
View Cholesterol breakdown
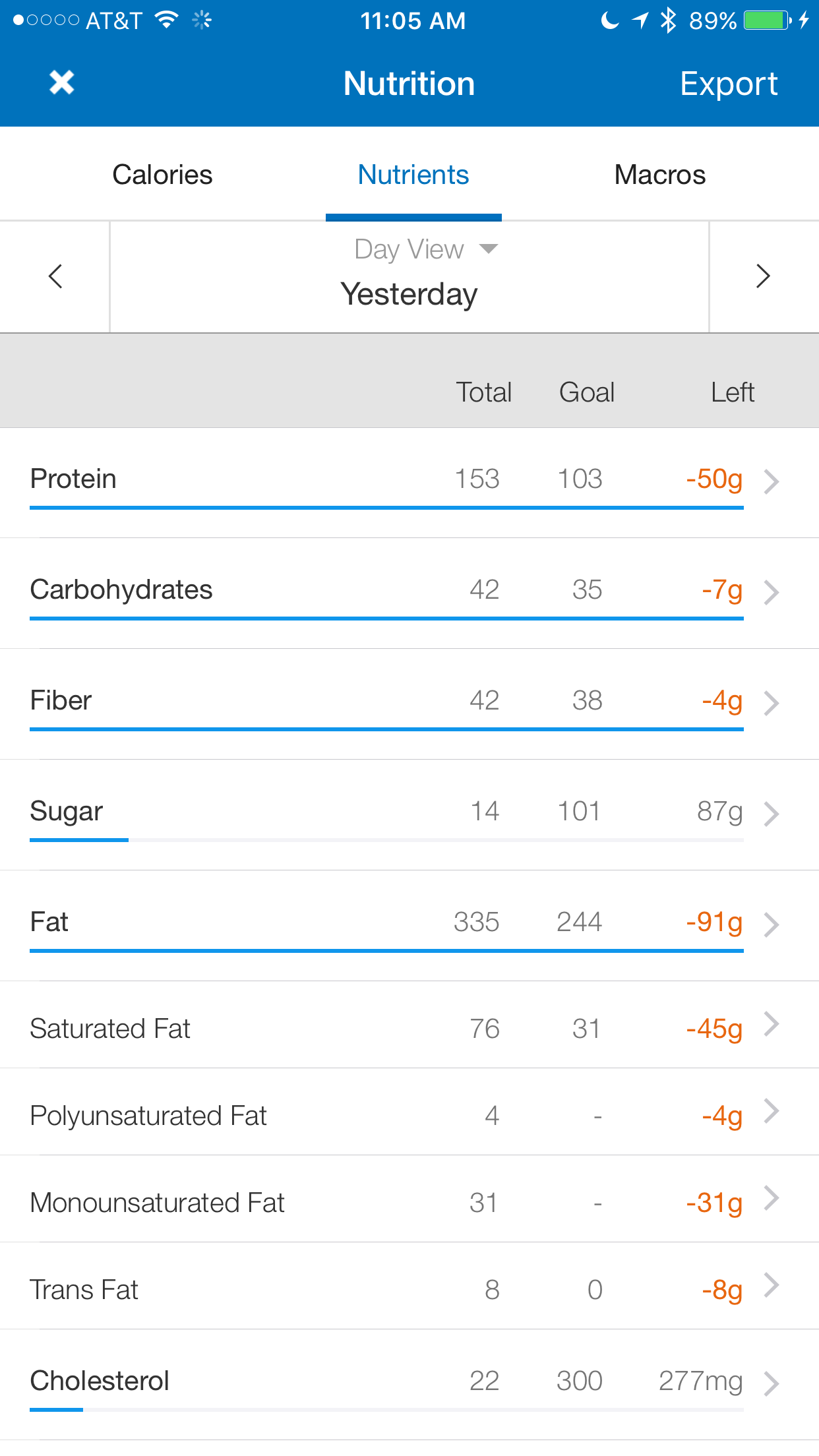(409, 1385)
